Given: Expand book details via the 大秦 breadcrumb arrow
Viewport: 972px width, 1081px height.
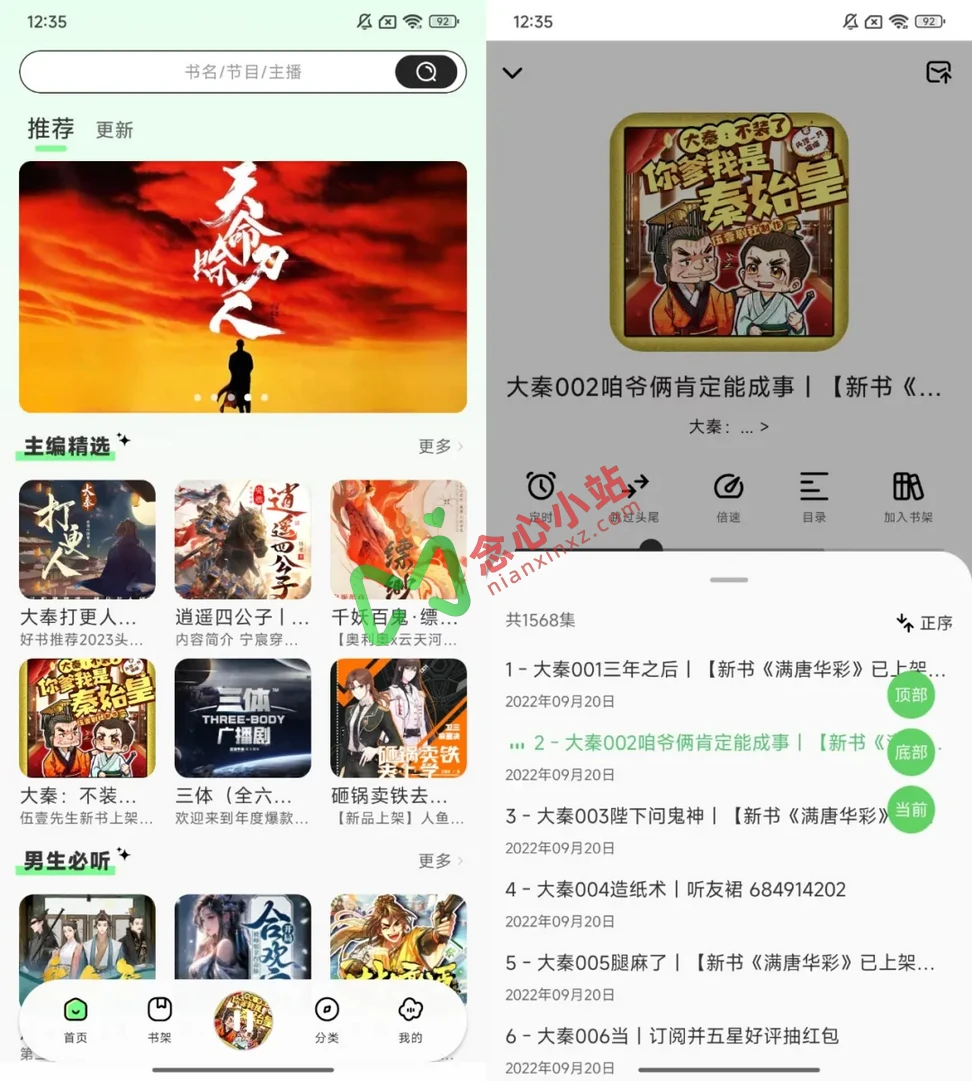Looking at the screenshot, I should tap(729, 426).
